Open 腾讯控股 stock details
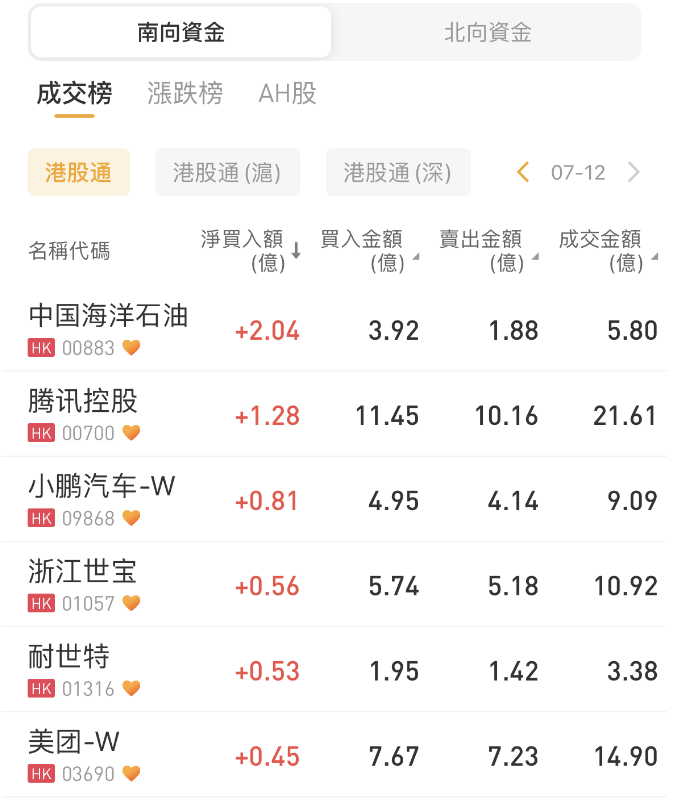 point(83,414)
